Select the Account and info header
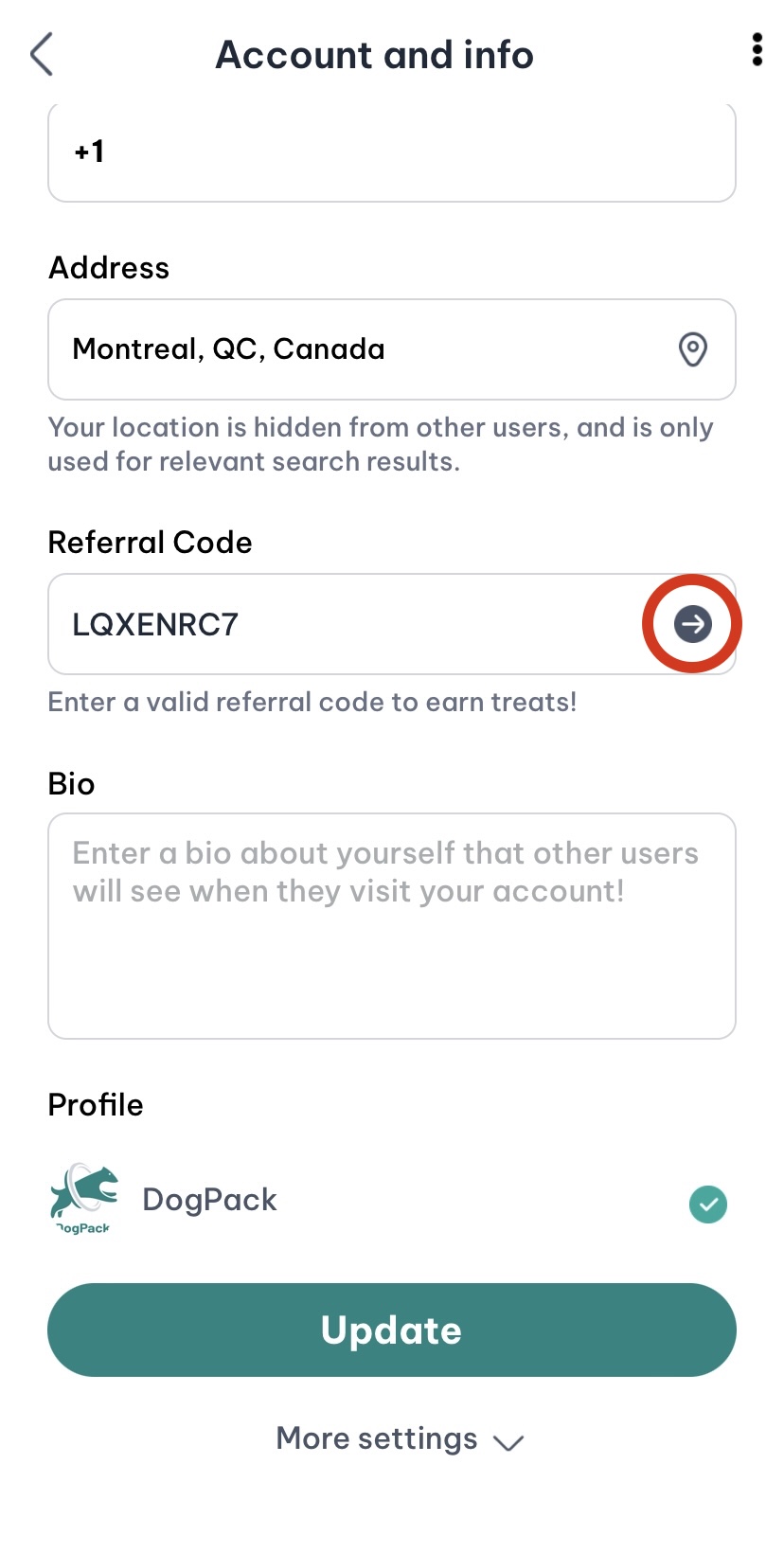Image resolution: width=784 pixels, height=1553 pixels. click(x=374, y=54)
